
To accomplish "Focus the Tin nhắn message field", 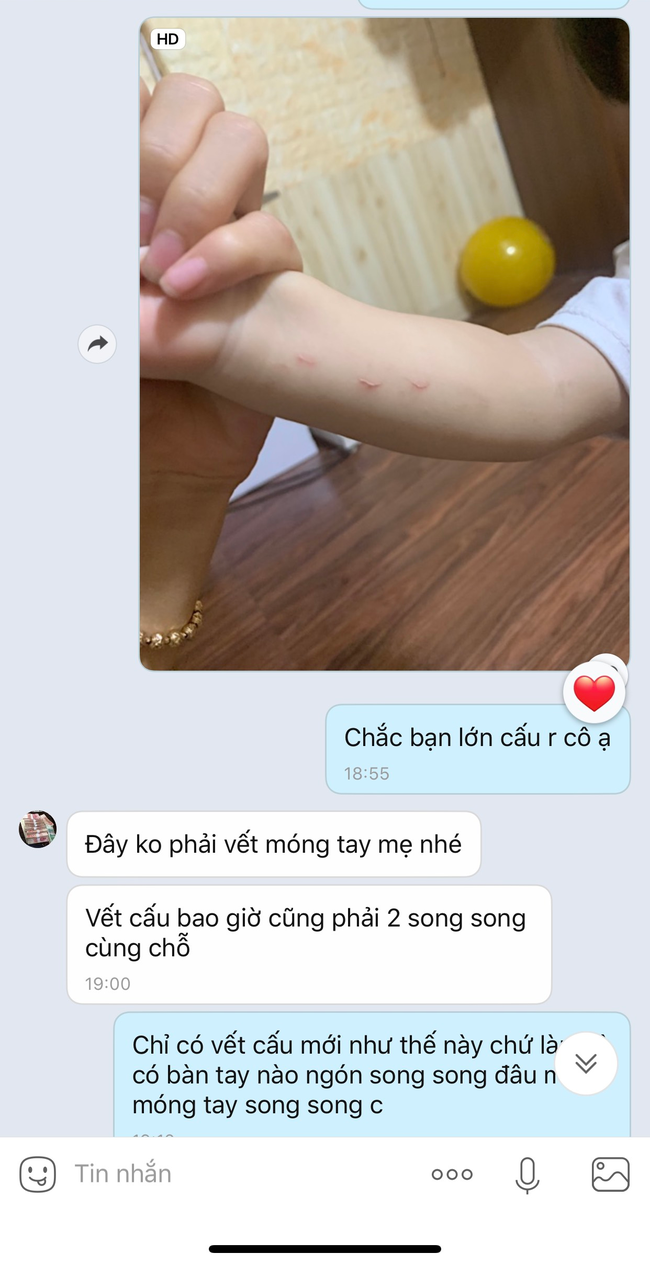I will point(240,1174).
